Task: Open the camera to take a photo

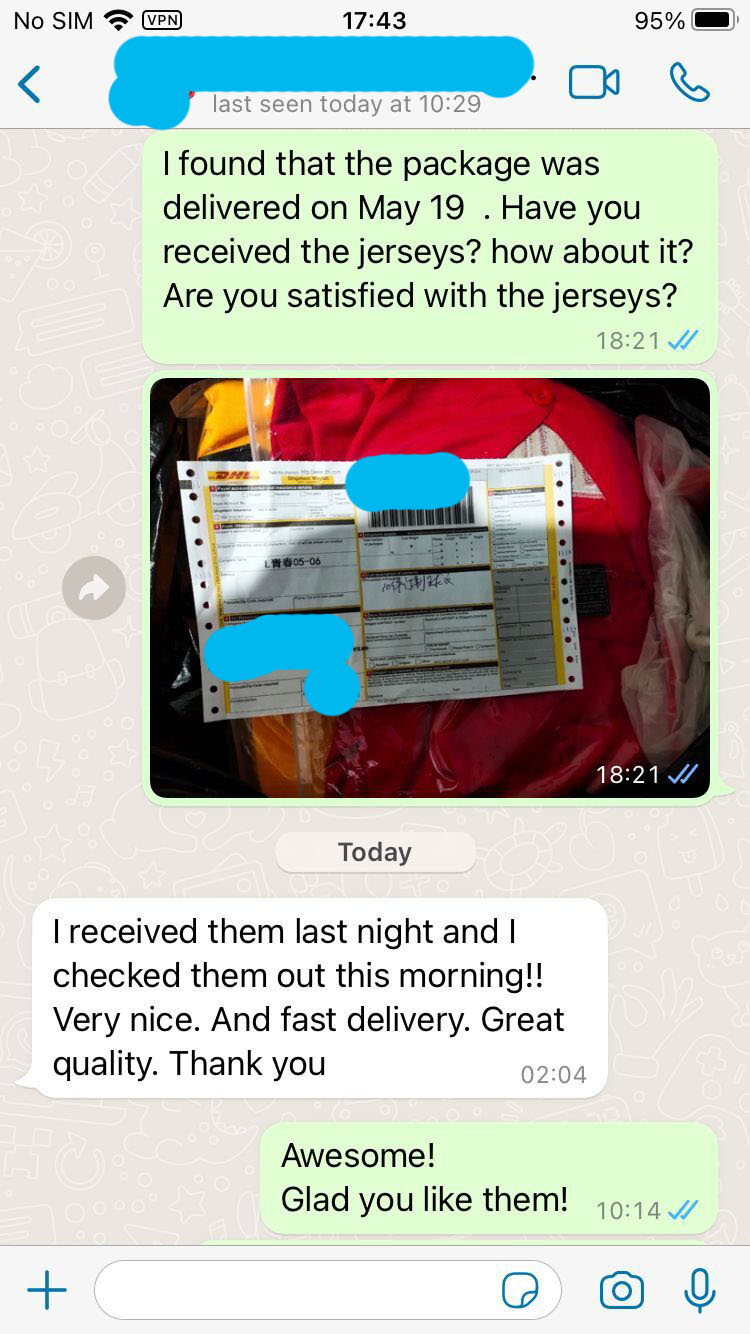Action: click(621, 1290)
